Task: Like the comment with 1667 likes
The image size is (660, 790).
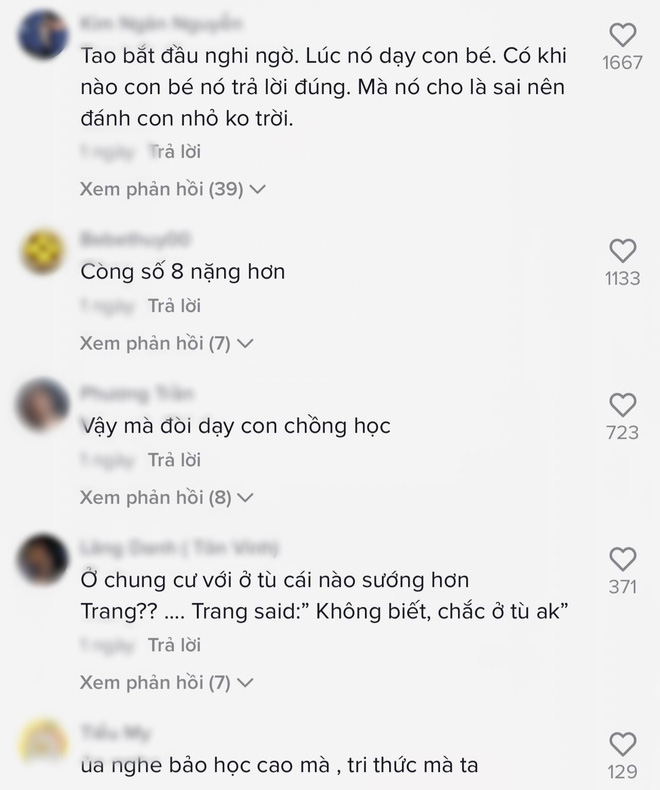Action: click(623, 36)
